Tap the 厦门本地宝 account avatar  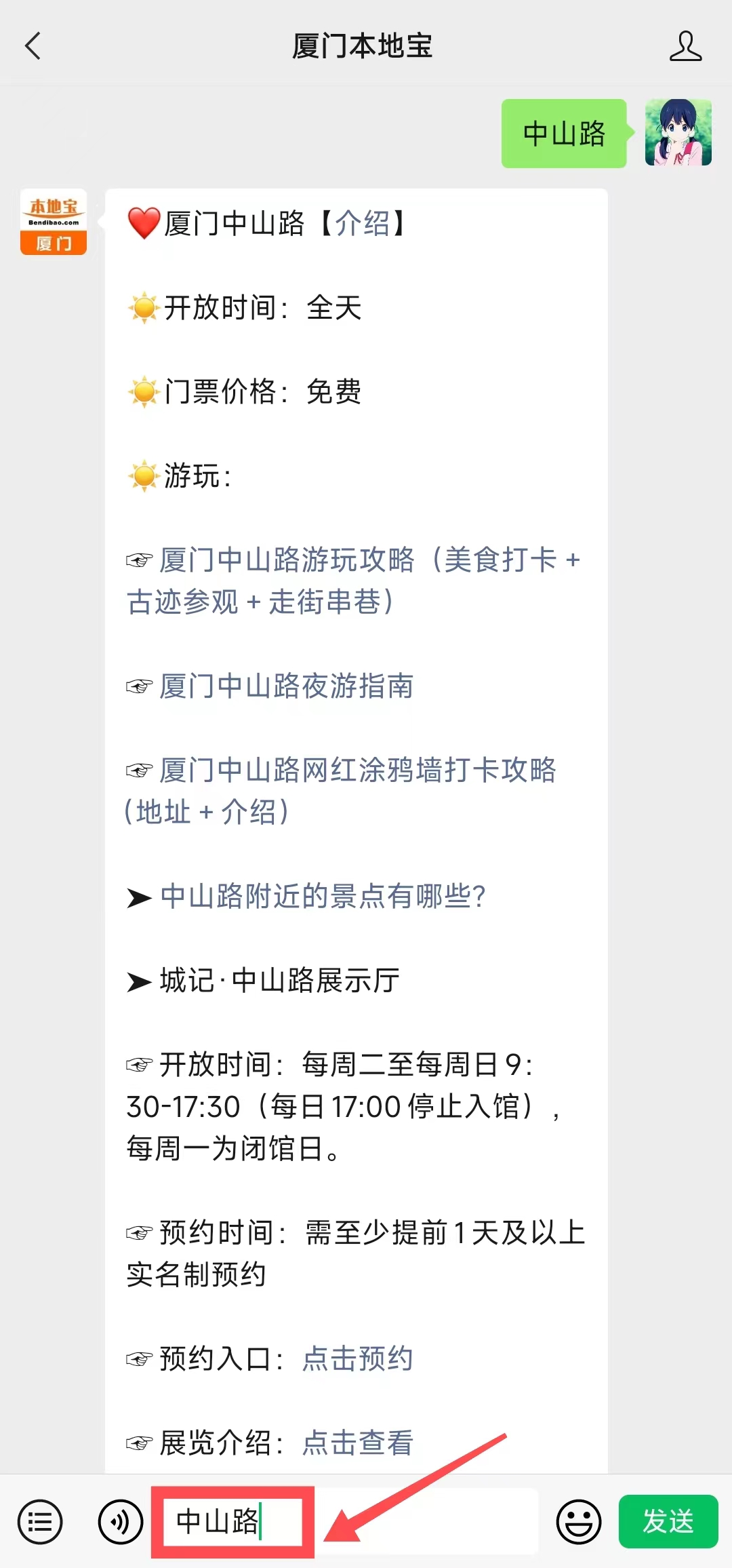click(x=54, y=222)
